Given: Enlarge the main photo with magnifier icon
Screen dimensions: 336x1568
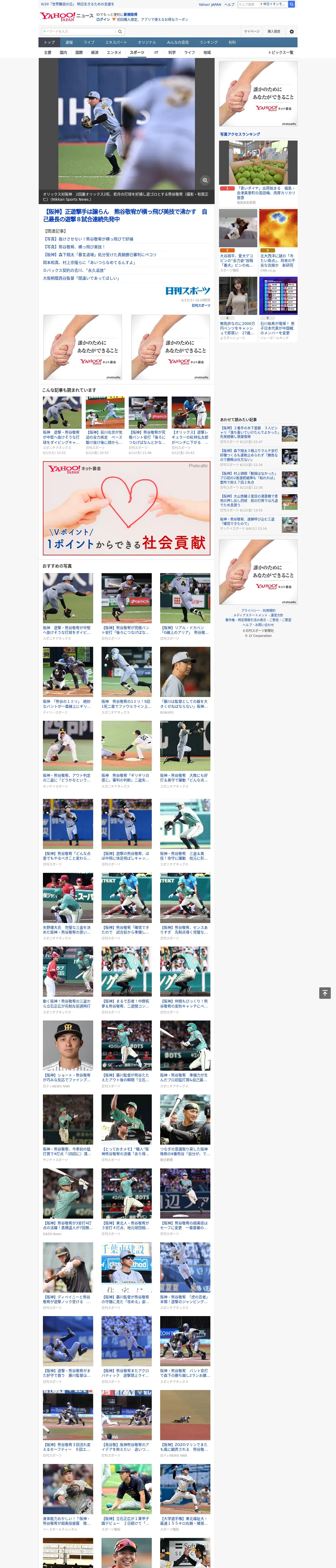Looking at the screenshot, I should click(x=205, y=180).
